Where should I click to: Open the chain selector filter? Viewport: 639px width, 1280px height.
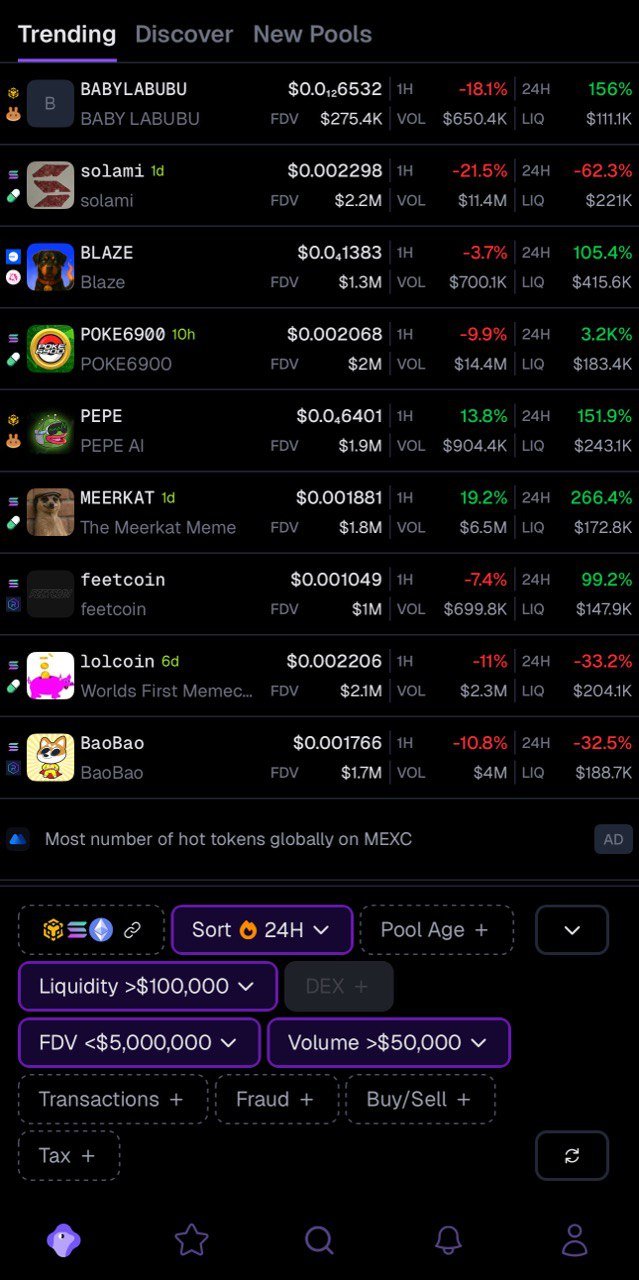91,930
